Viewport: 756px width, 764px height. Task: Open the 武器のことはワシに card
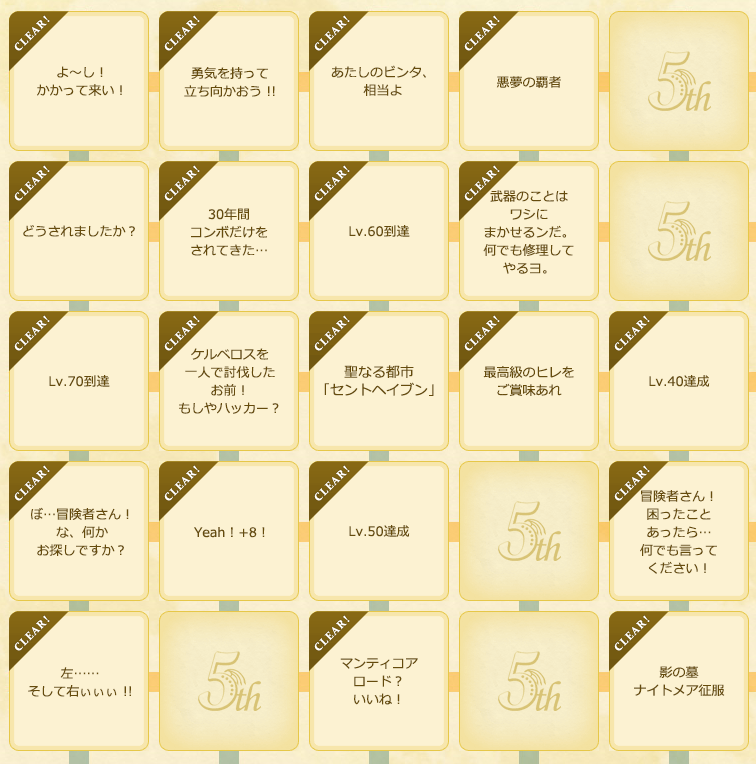pos(529,232)
